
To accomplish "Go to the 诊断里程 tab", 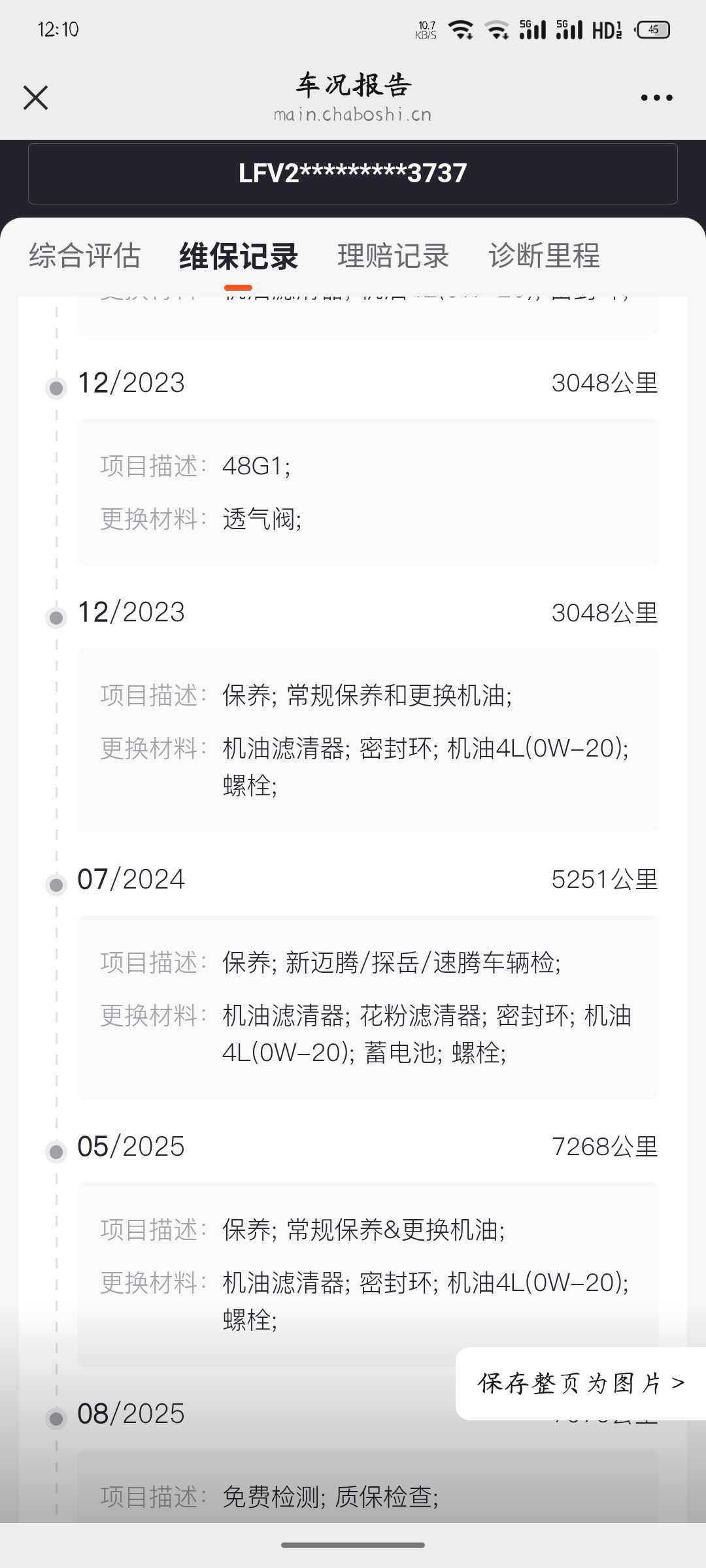I will [x=544, y=255].
